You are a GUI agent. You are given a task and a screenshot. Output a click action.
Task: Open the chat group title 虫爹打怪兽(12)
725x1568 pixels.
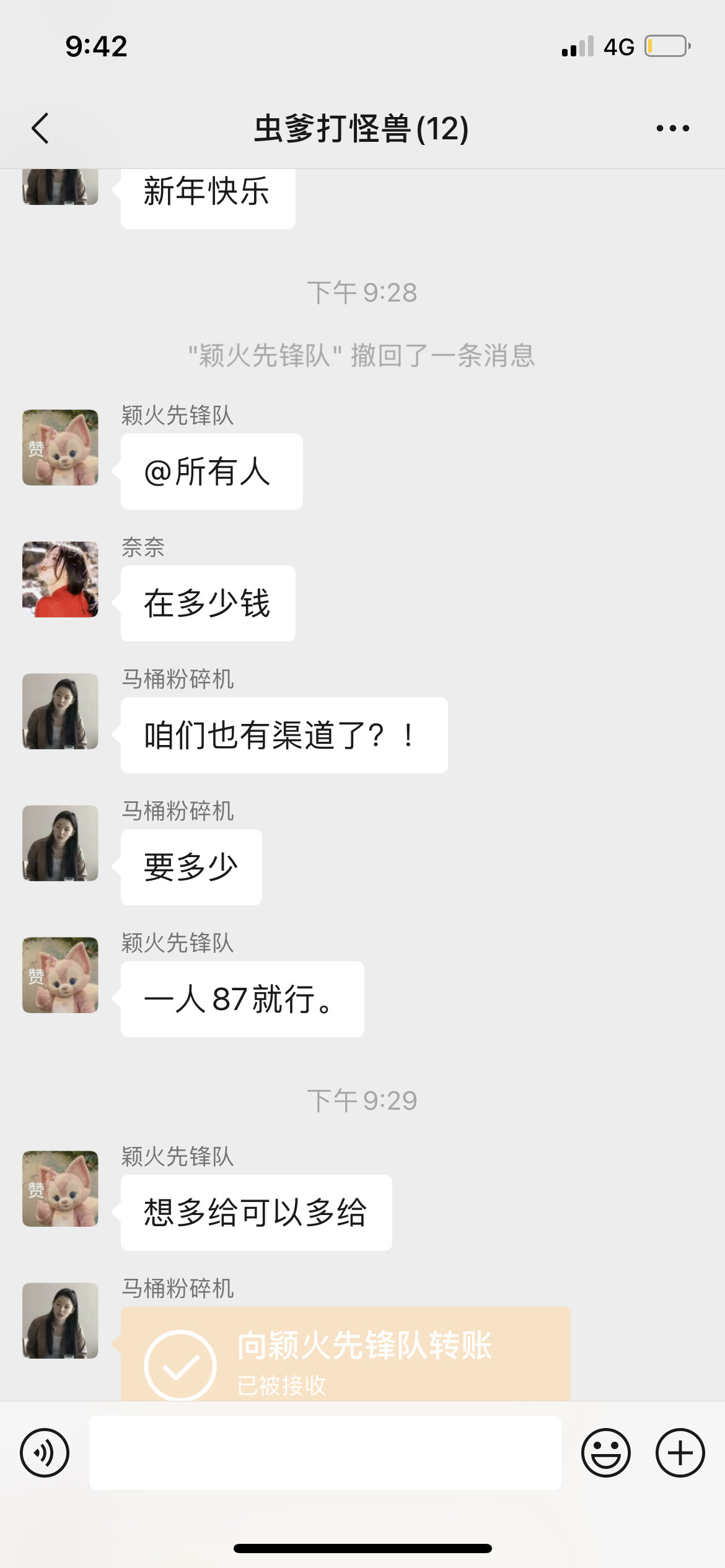(x=362, y=128)
